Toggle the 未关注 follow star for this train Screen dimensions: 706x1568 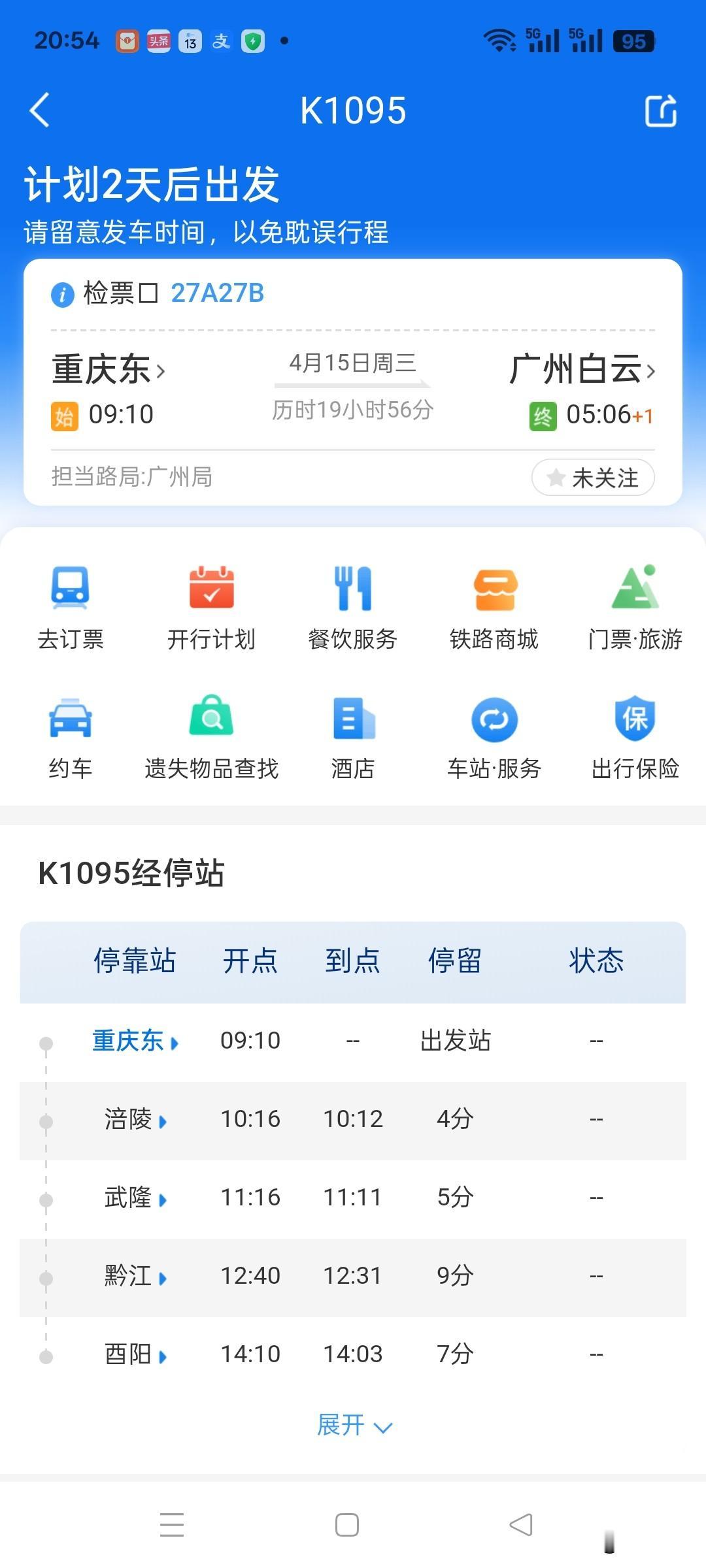pos(592,478)
